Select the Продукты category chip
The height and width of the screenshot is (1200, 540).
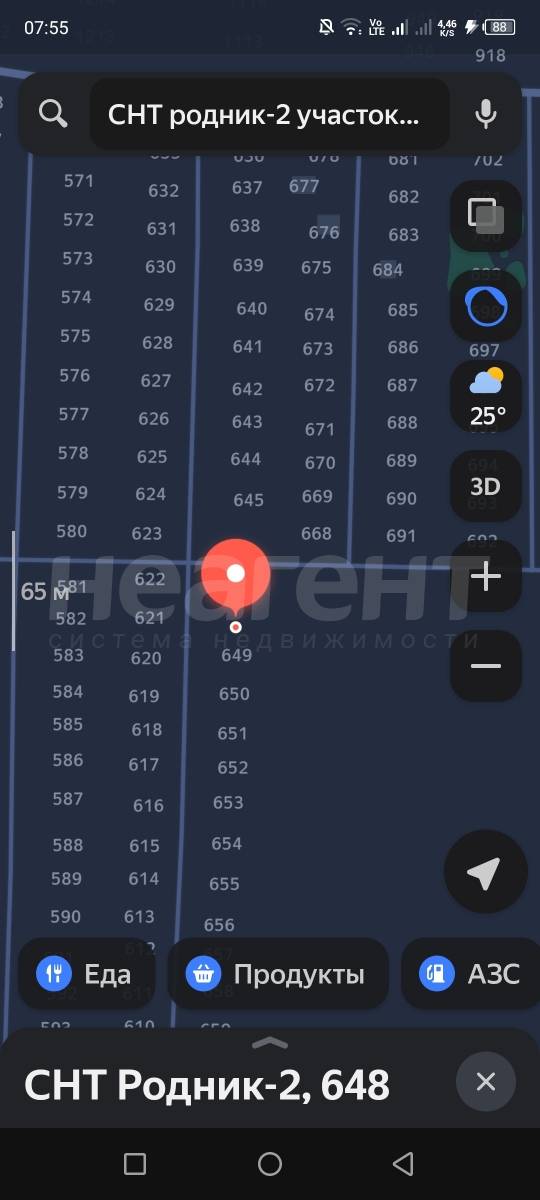click(278, 973)
